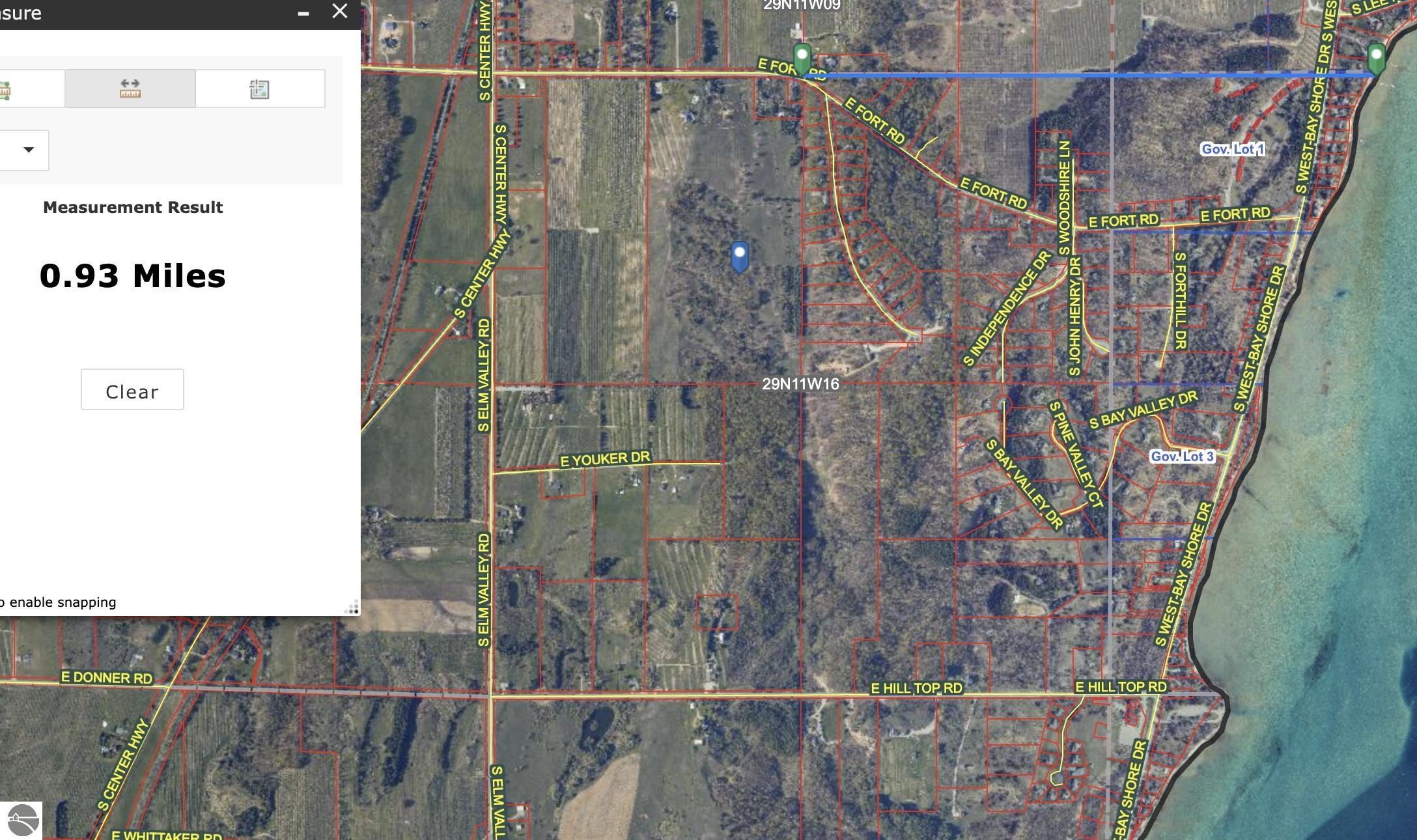
Task: Select the distance measurement tool
Action: tap(130, 89)
